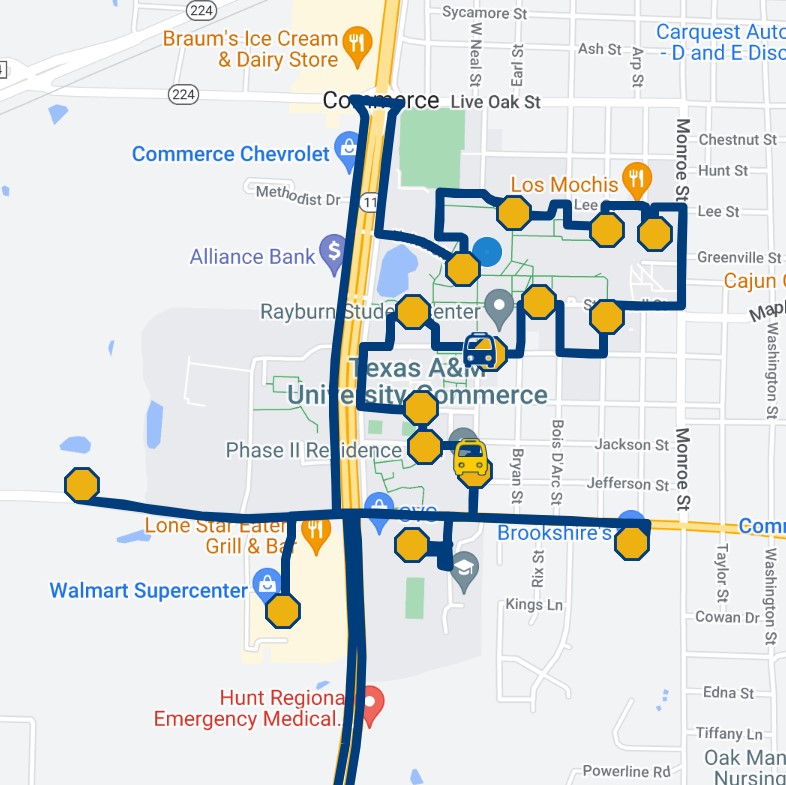
Task: Open the bus stop beside Brookshire's
Action: point(632,543)
